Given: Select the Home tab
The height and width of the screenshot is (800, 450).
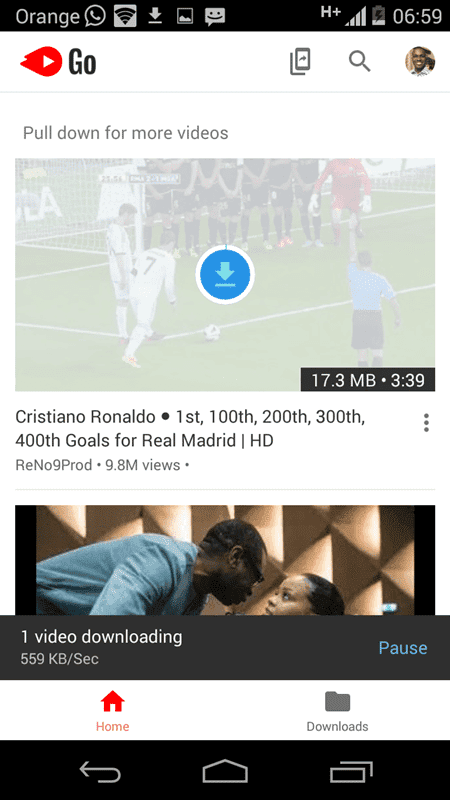Looking at the screenshot, I should tap(112, 710).
